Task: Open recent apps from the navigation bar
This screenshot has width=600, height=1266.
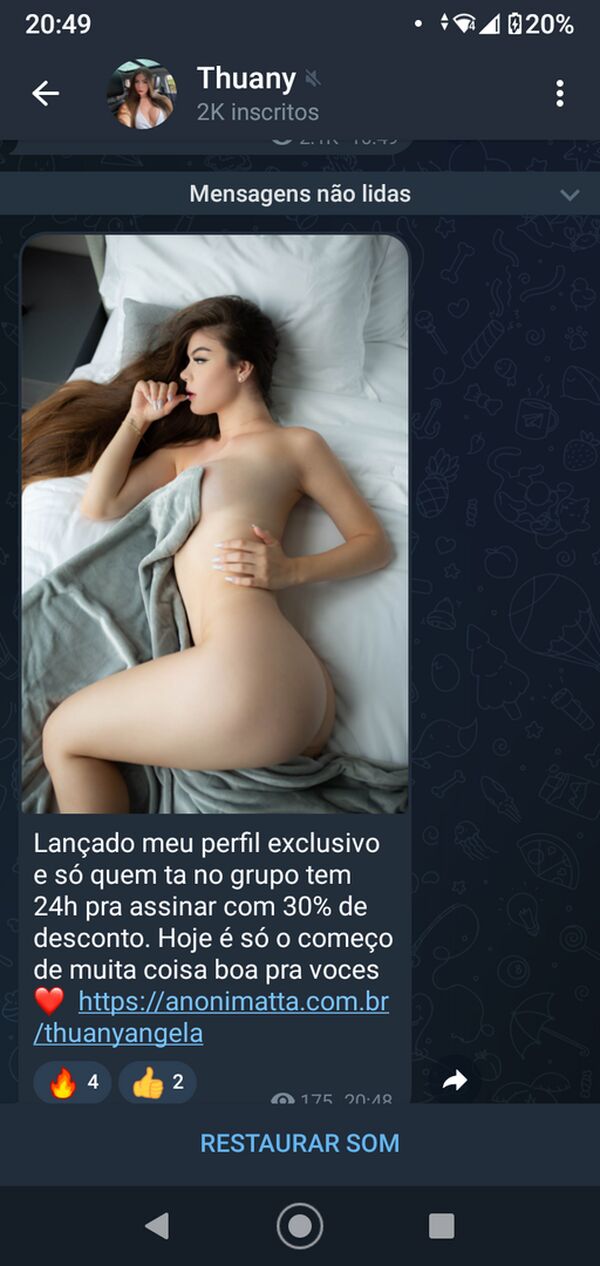Action: (441, 1225)
